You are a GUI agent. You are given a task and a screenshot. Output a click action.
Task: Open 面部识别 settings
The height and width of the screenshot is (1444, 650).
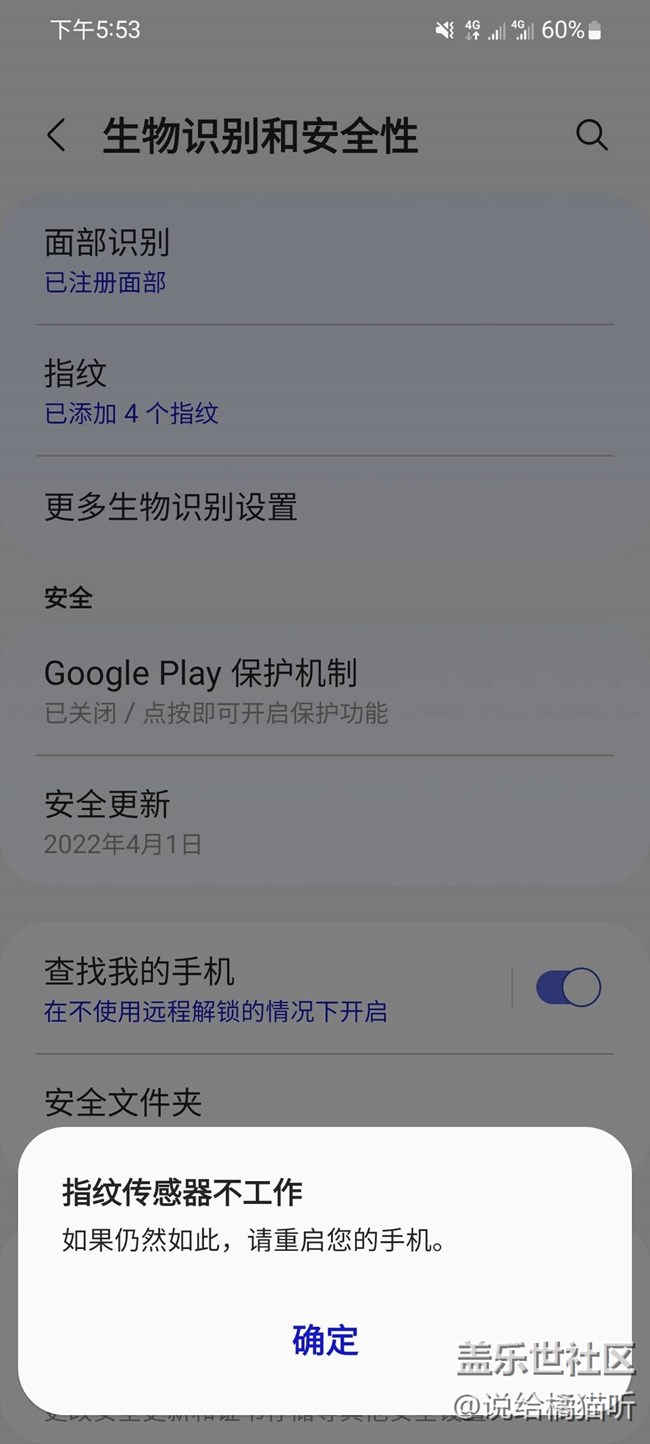(x=325, y=259)
